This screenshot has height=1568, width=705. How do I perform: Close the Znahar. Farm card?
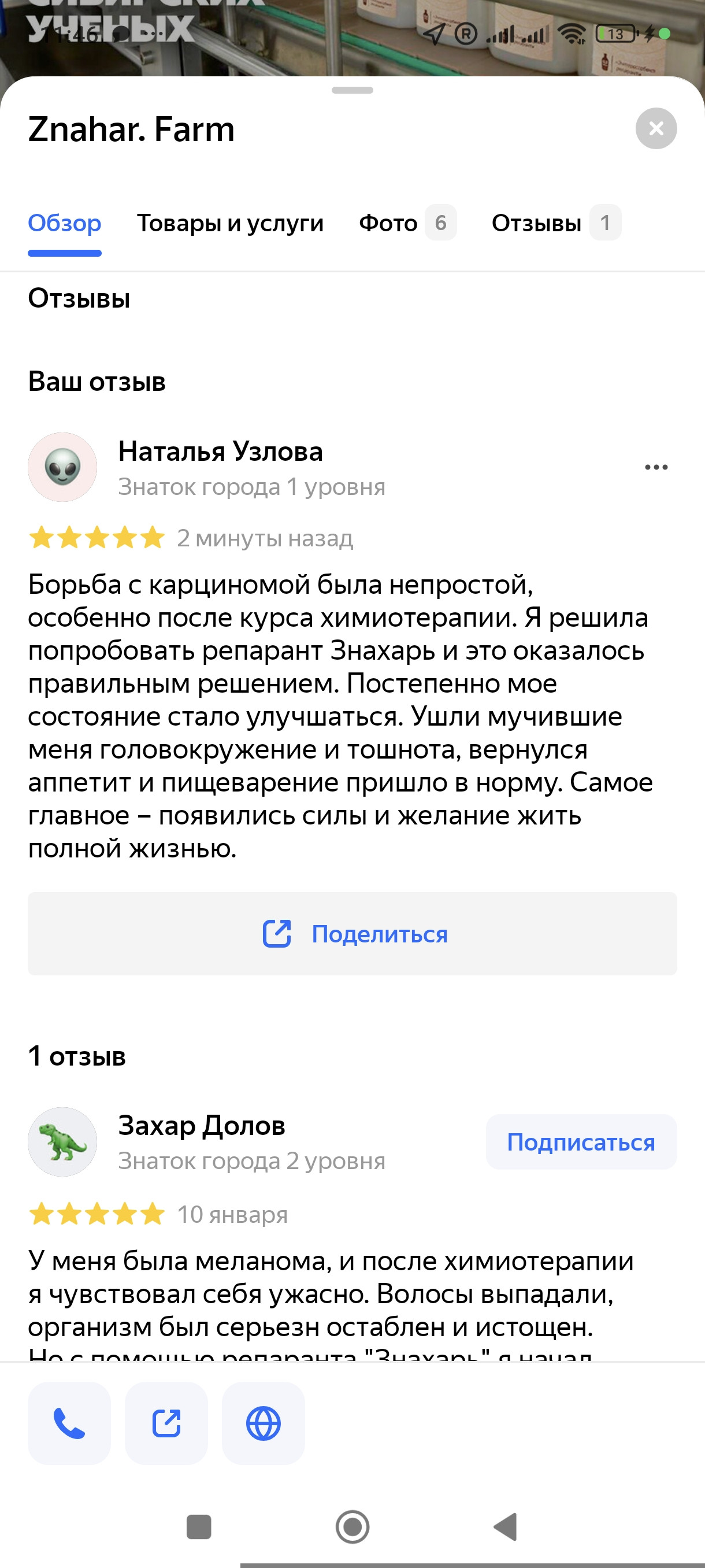tap(656, 128)
